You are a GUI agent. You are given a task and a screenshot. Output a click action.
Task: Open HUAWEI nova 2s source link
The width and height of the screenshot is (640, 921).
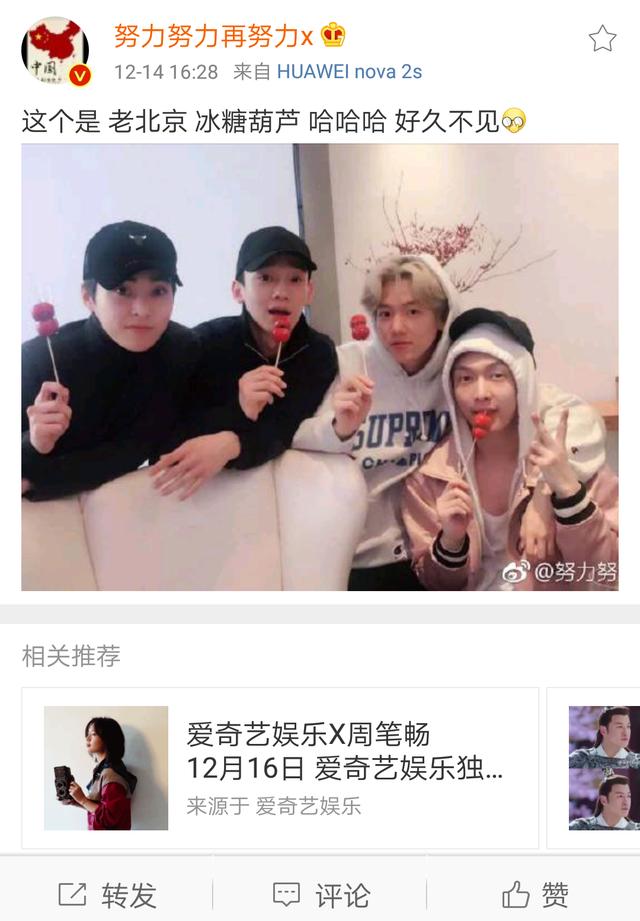point(349,72)
